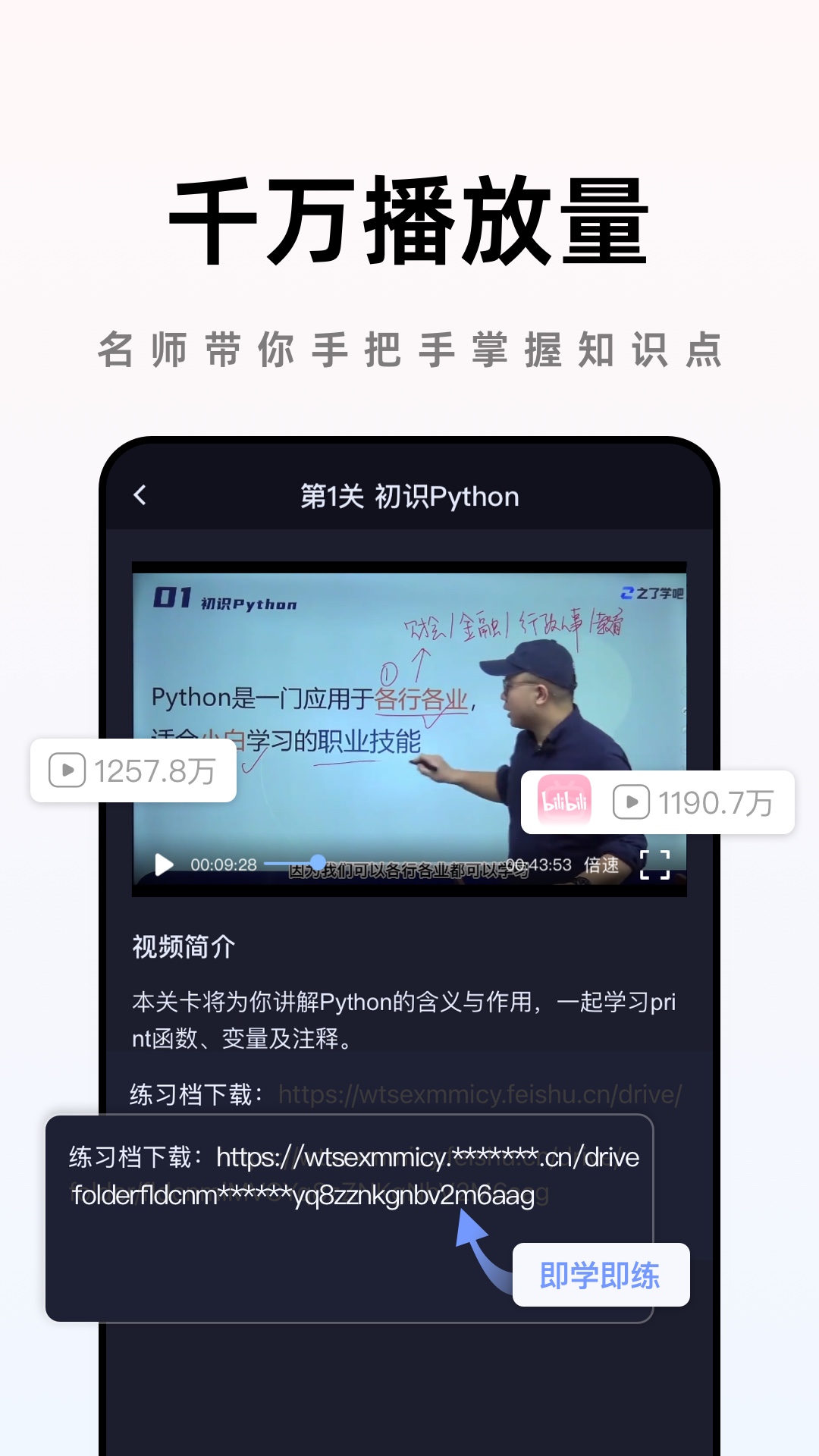Tap the white play triangle on the video controls
This screenshot has height=1456, width=819.
click(162, 864)
